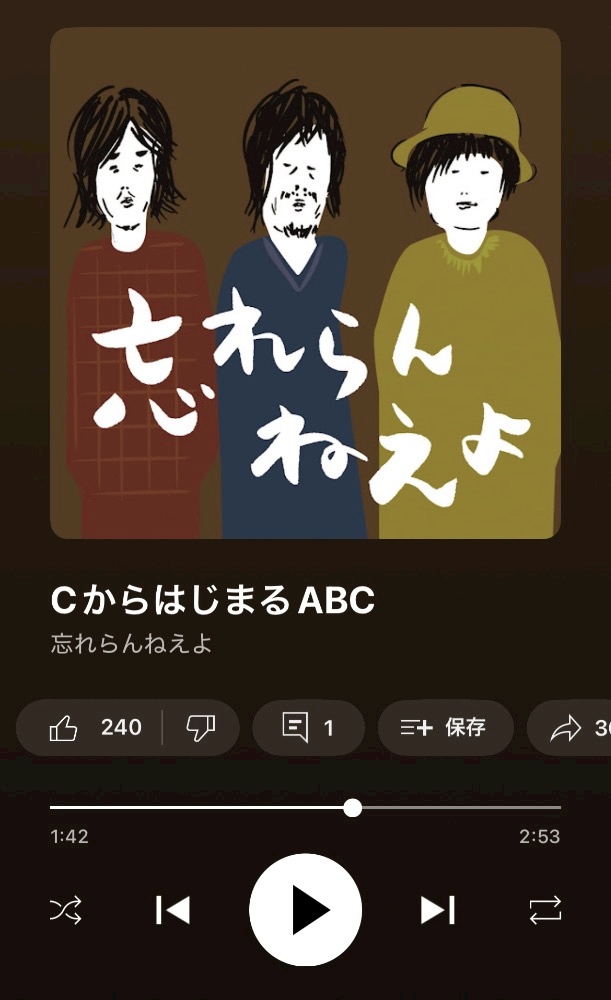The width and height of the screenshot is (611, 1000).
Task: Save track with the 保存 button
Action: [445, 728]
